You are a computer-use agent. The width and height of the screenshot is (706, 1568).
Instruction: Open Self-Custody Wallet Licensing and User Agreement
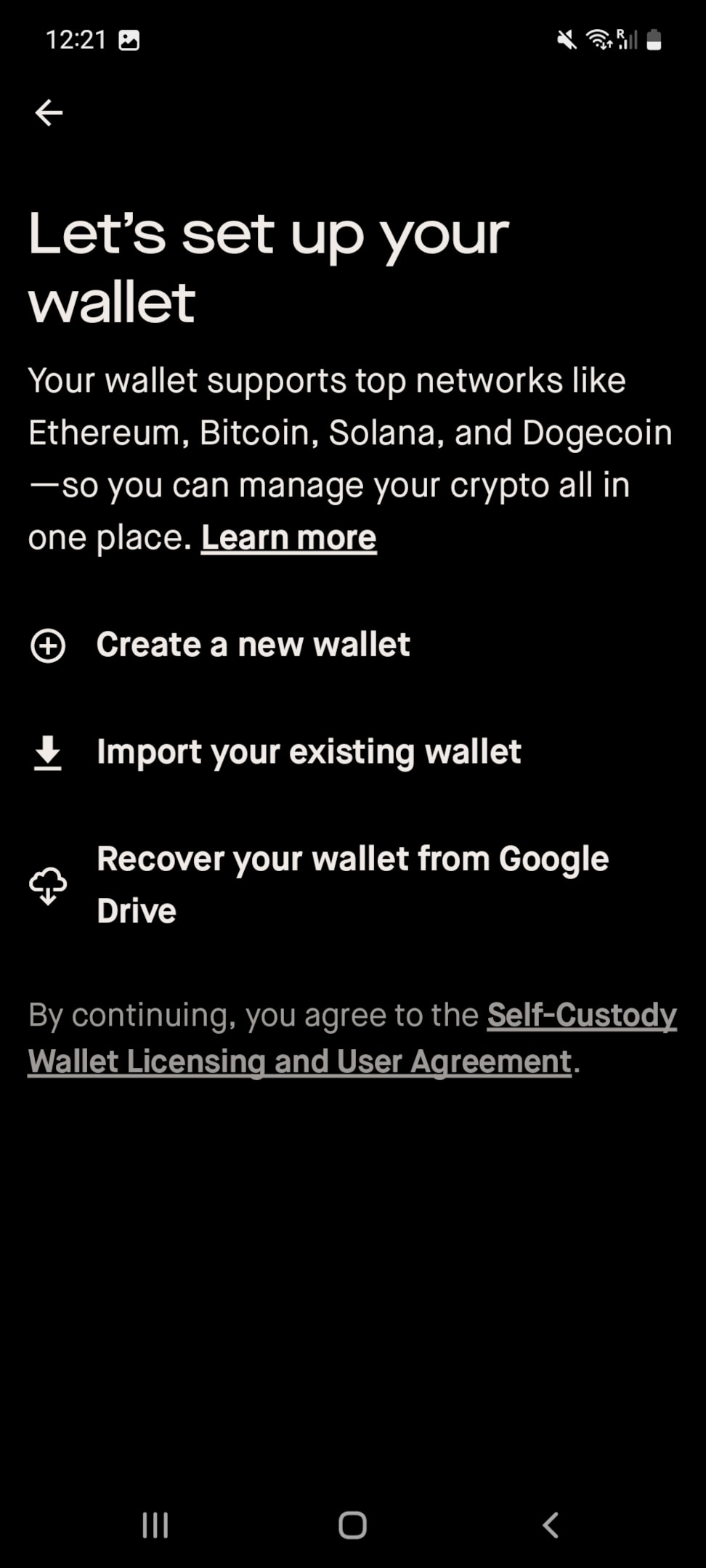[353, 1038]
